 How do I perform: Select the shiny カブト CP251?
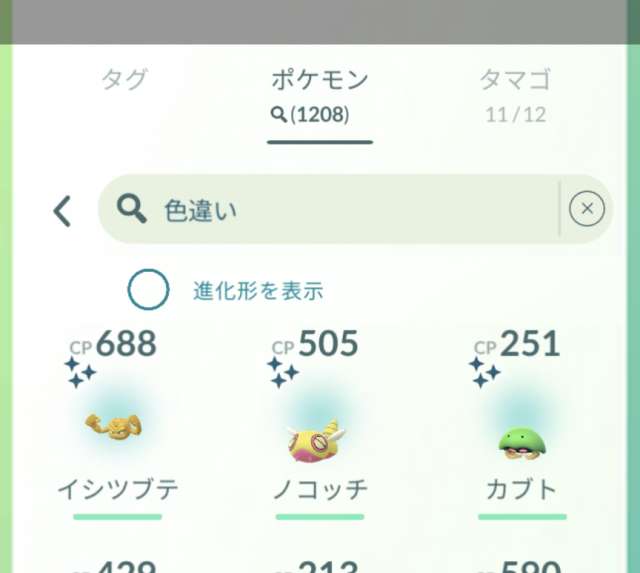click(x=522, y=427)
